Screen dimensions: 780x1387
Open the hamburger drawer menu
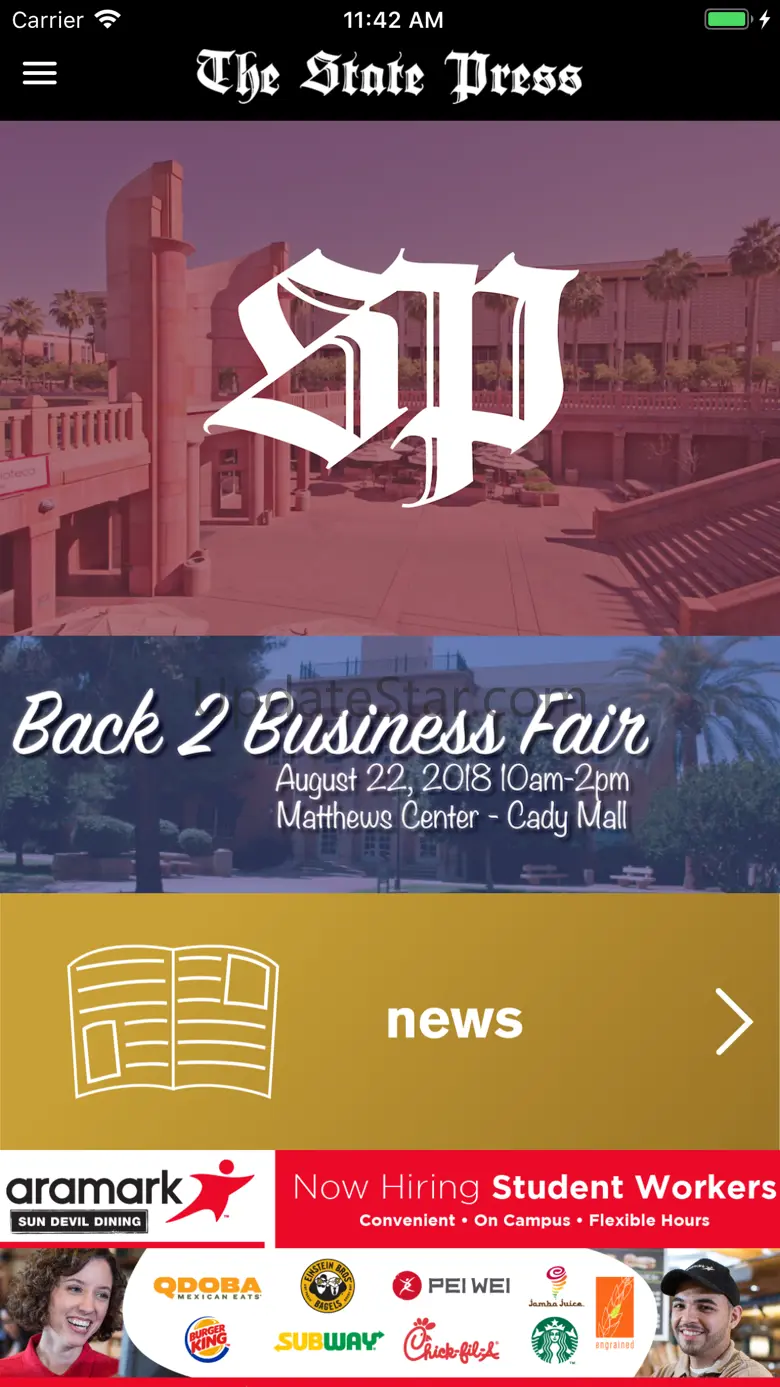(x=39, y=73)
